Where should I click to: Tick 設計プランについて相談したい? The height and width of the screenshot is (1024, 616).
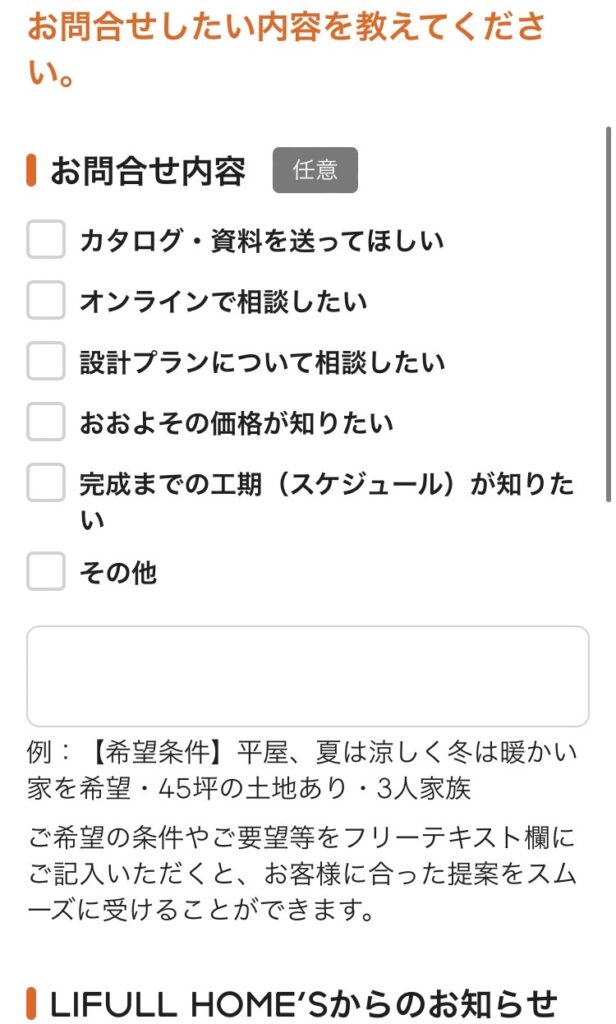point(46,361)
